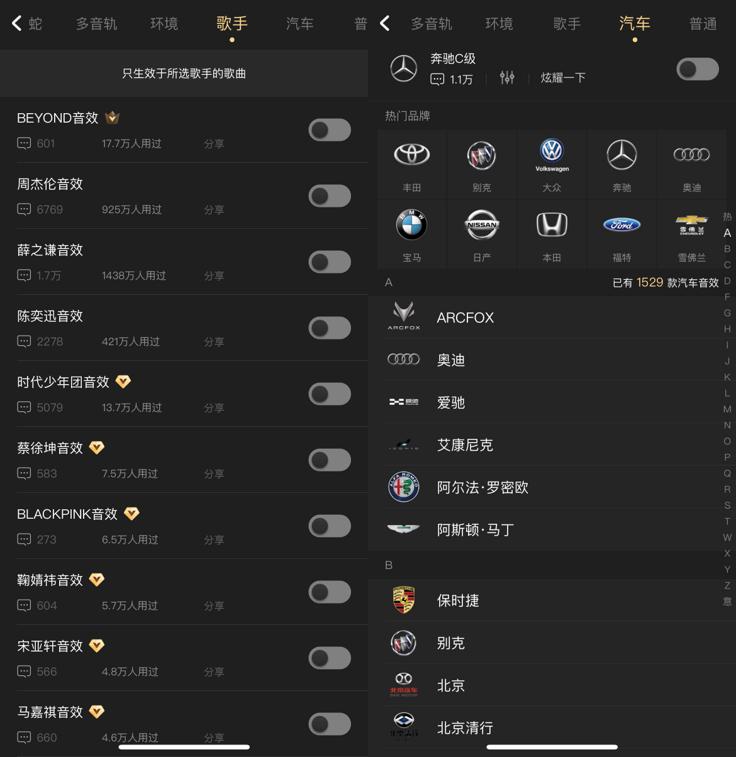Select the Toyota (丰田) brand icon
This screenshot has width=736, height=757.
[x=412, y=155]
